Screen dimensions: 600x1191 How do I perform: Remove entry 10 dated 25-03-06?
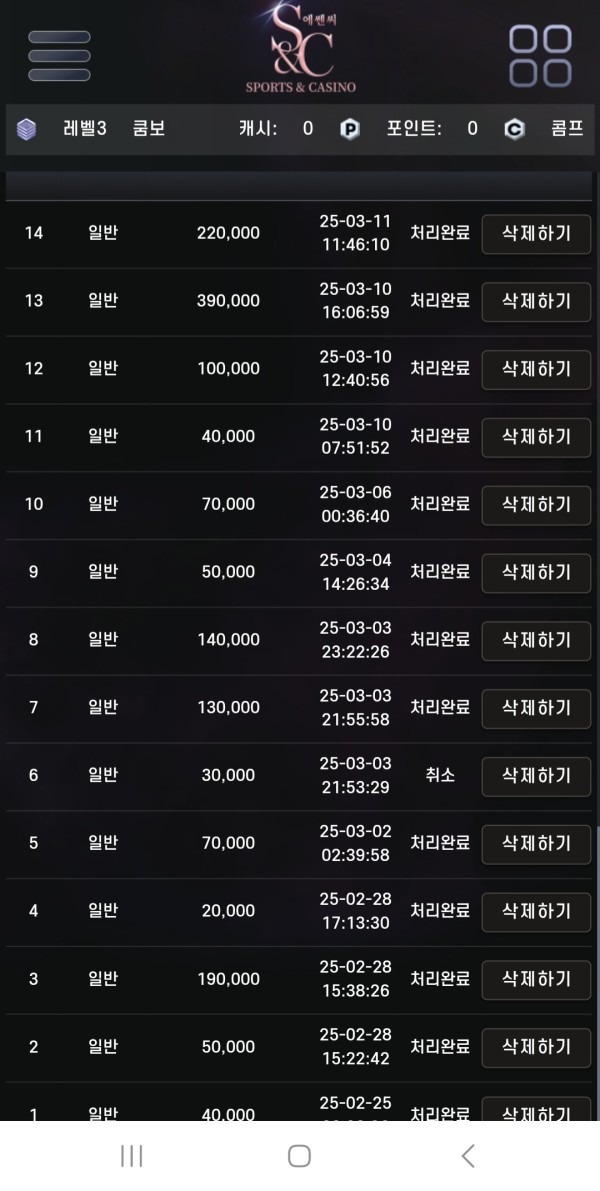coord(536,504)
